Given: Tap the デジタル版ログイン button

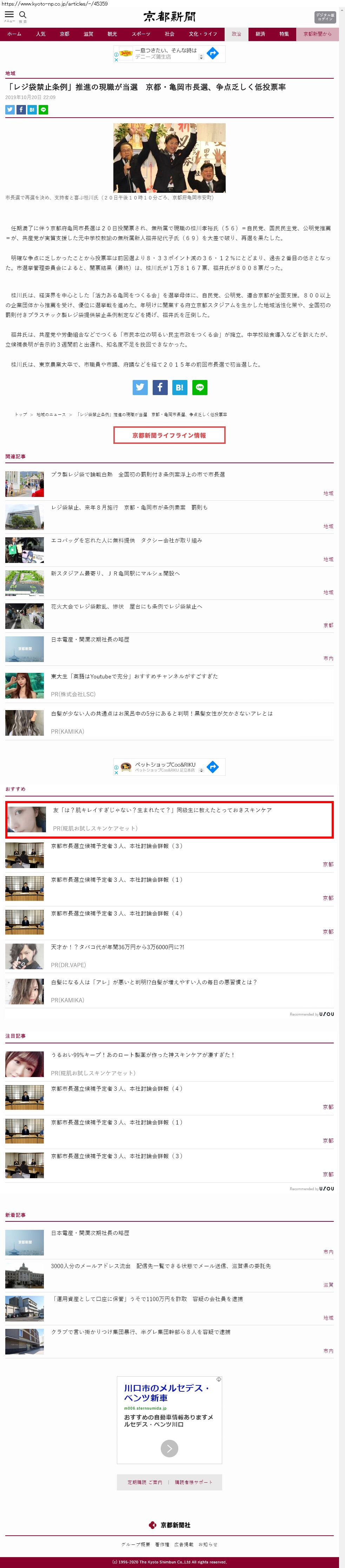Looking at the screenshot, I should [x=325, y=17].
